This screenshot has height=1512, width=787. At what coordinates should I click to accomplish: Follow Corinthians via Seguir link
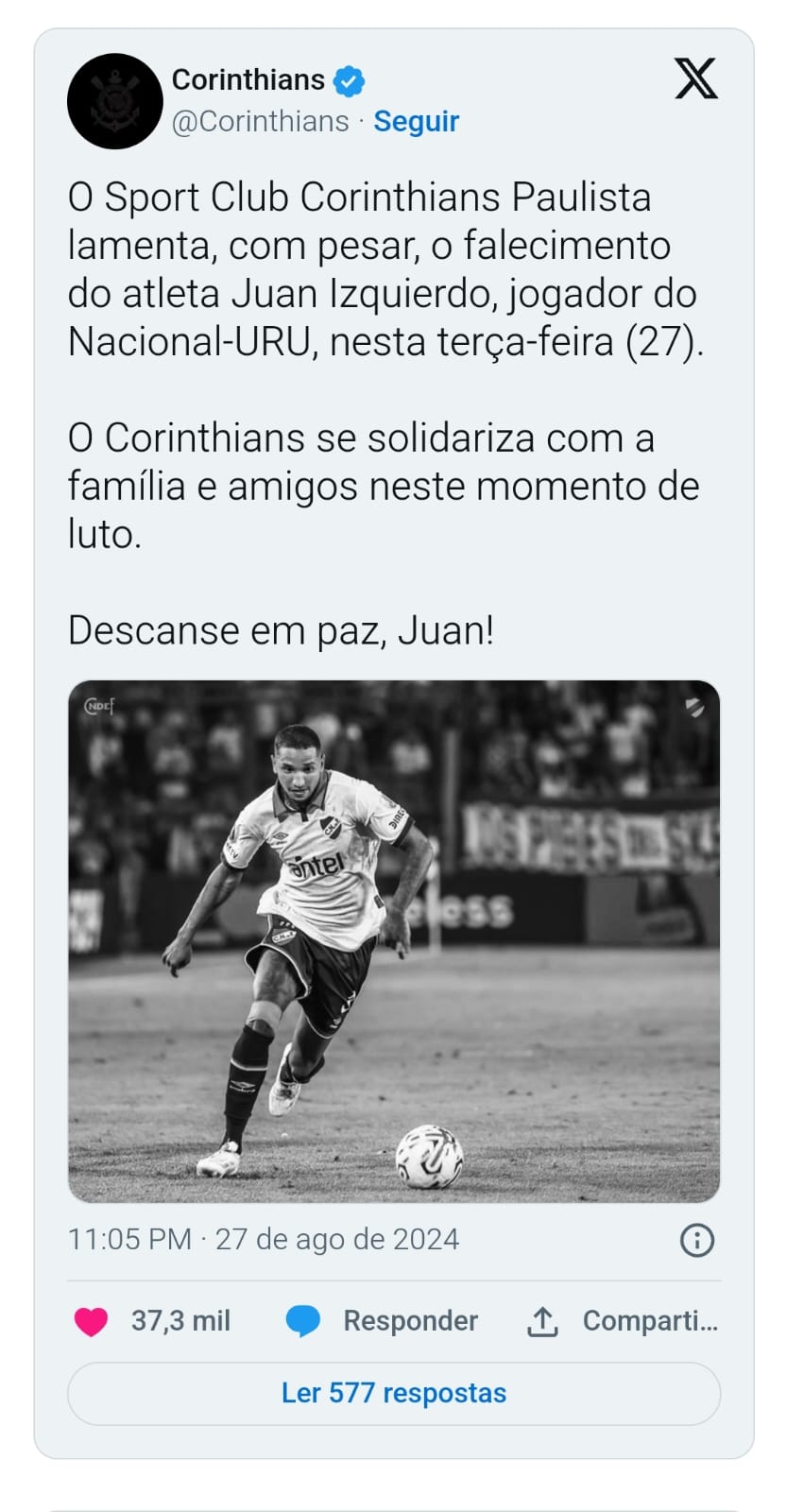point(416,122)
